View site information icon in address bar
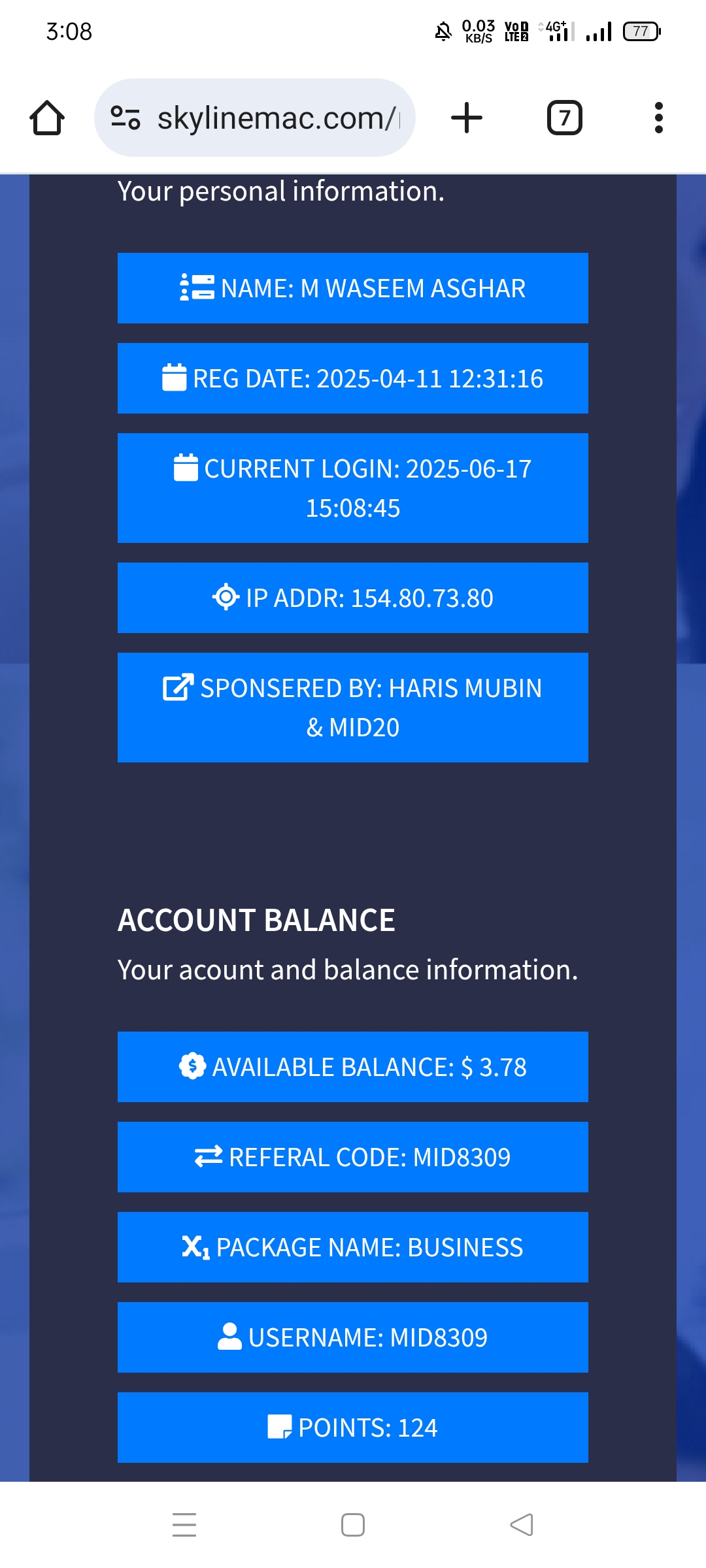The height and width of the screenshot is (1568, 706). coord(126,118)
